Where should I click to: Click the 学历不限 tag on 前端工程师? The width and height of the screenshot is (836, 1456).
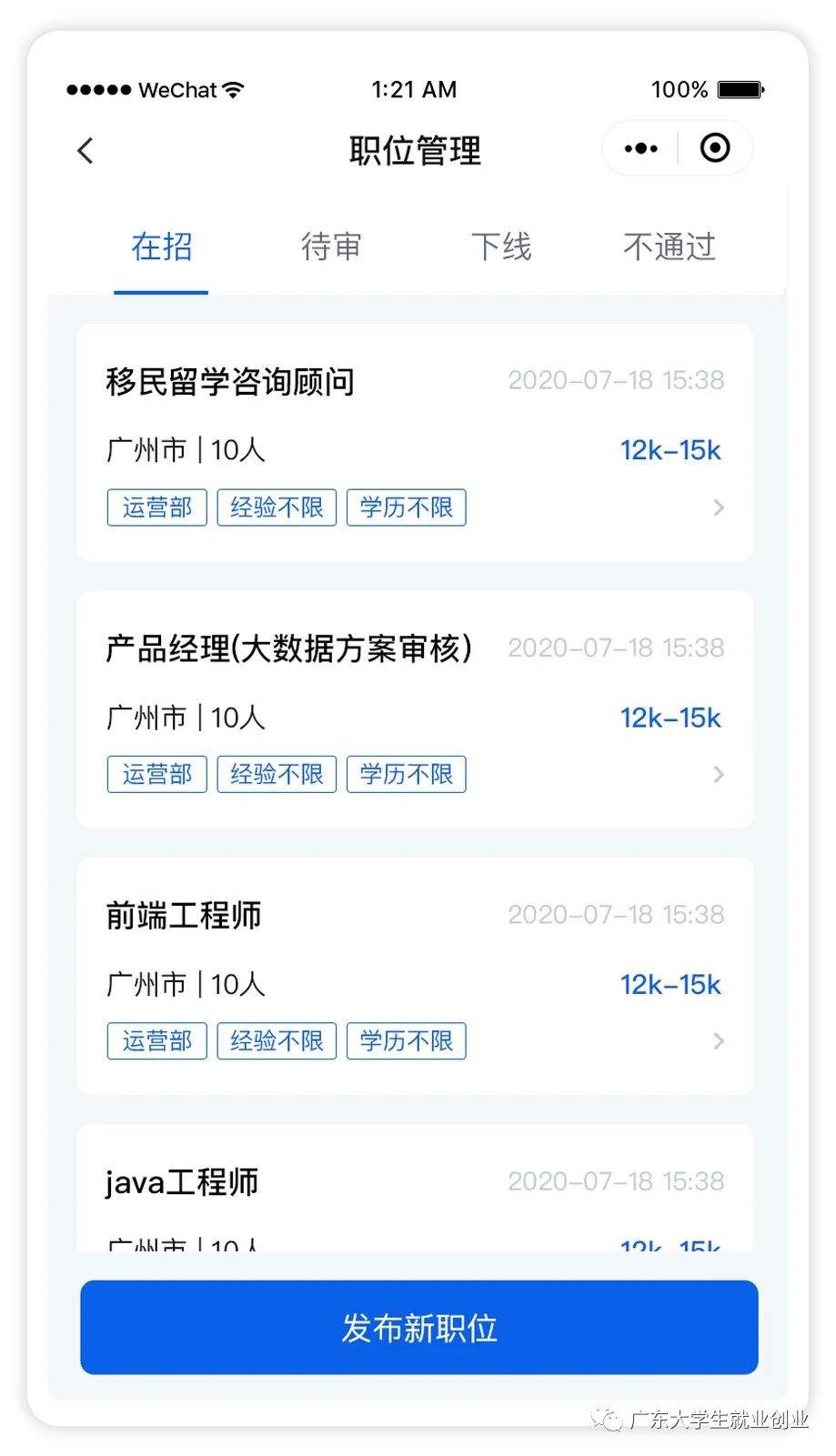[x=406, y=1041]
